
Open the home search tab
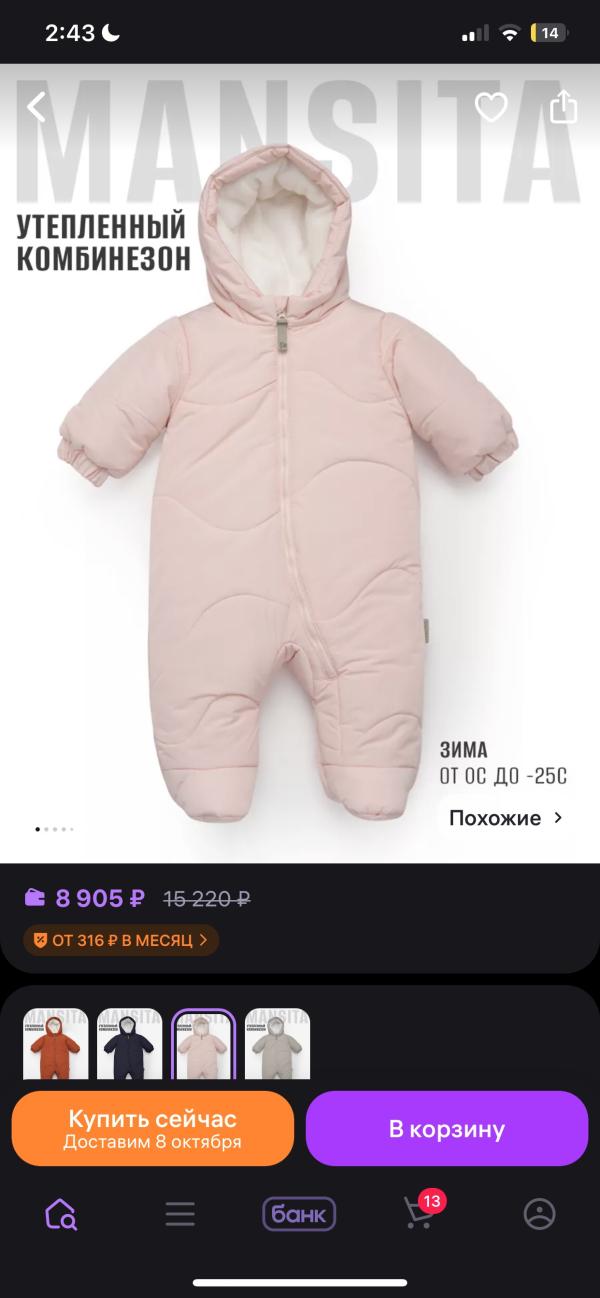pos(61,1214)
